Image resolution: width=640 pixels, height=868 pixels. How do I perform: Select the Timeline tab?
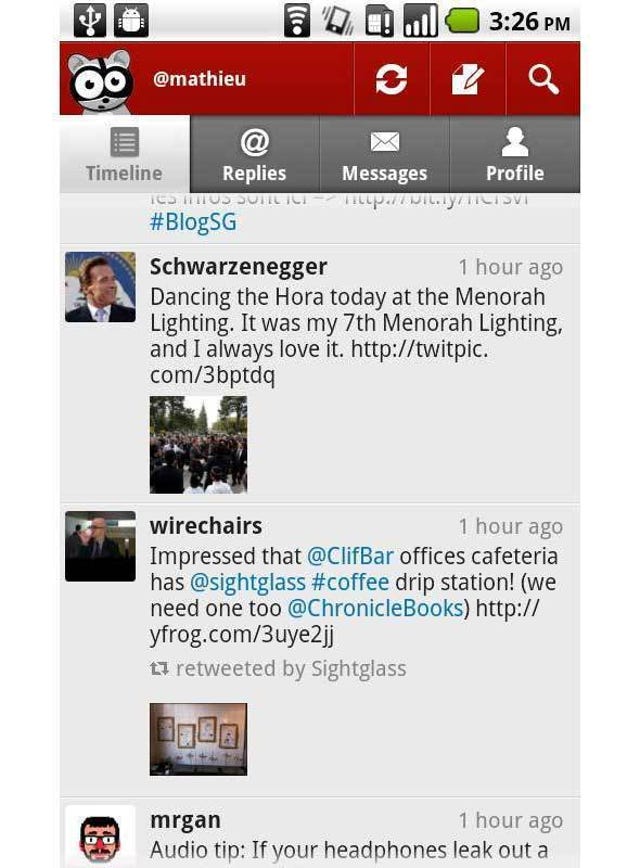coord(124,155)
